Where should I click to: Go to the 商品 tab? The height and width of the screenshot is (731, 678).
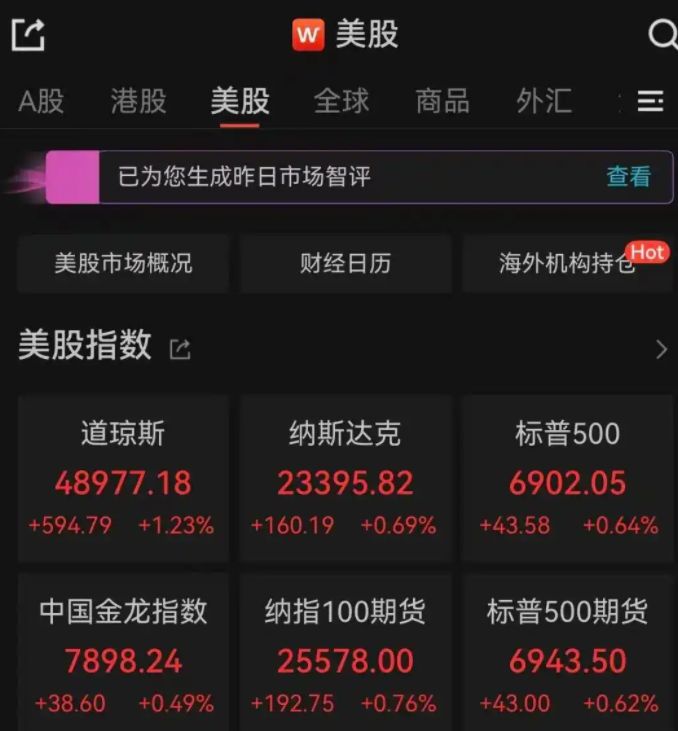click(x=442, y=101)
